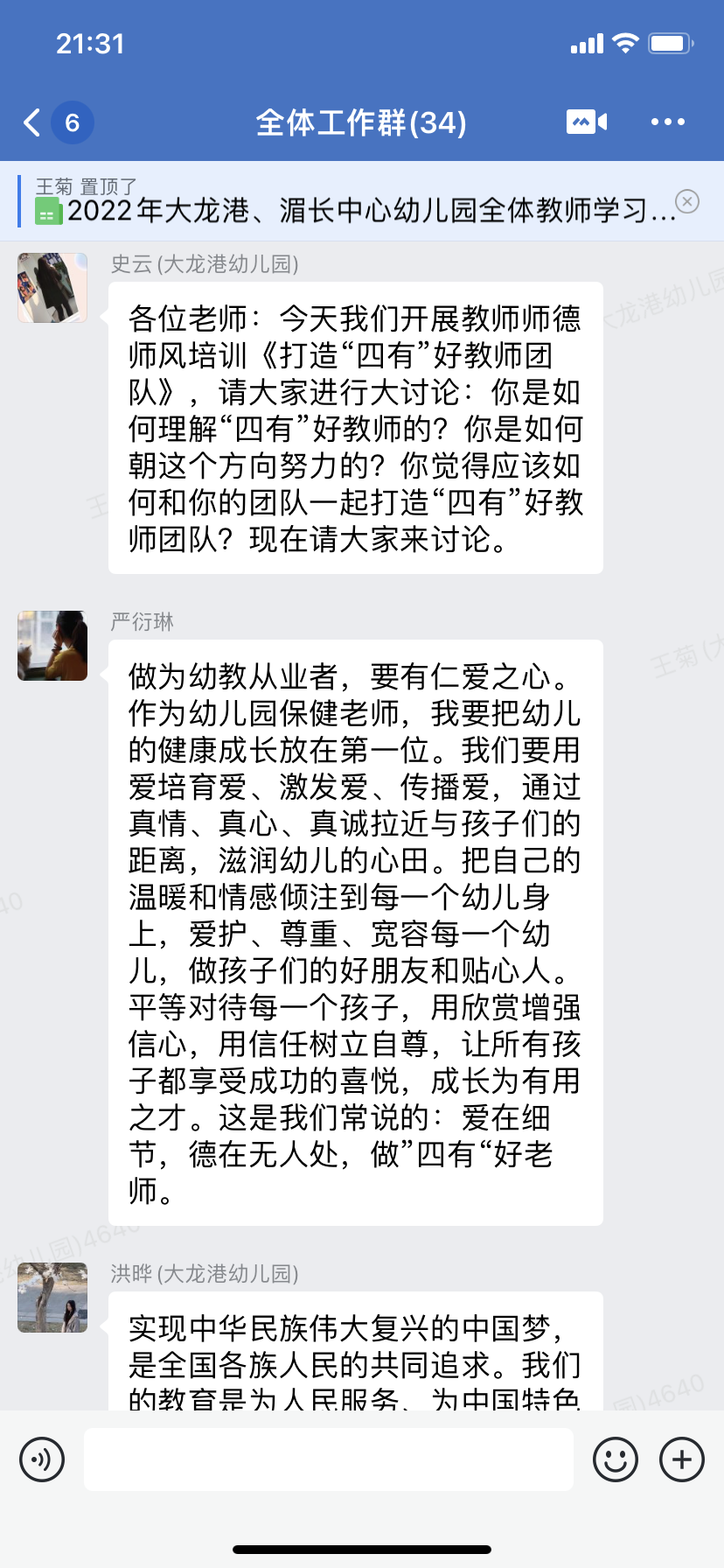Open the plus attachments menu
724x1568 pixels.
pyautogui.click(x=682, y=1459)
